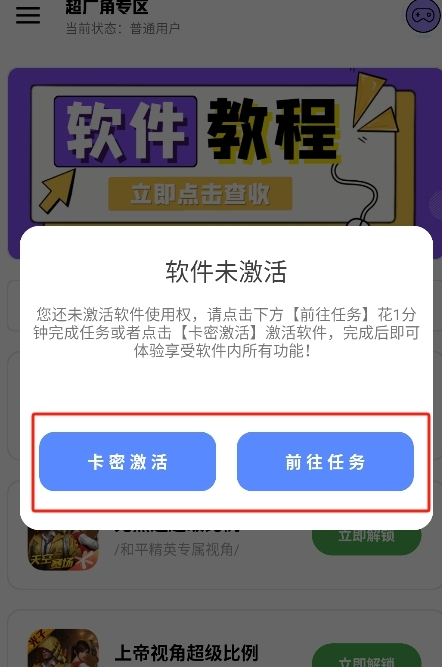Tap 立即解锁 for 上帝视角超级比例
The image size is (442, 667).
point(366,656)
